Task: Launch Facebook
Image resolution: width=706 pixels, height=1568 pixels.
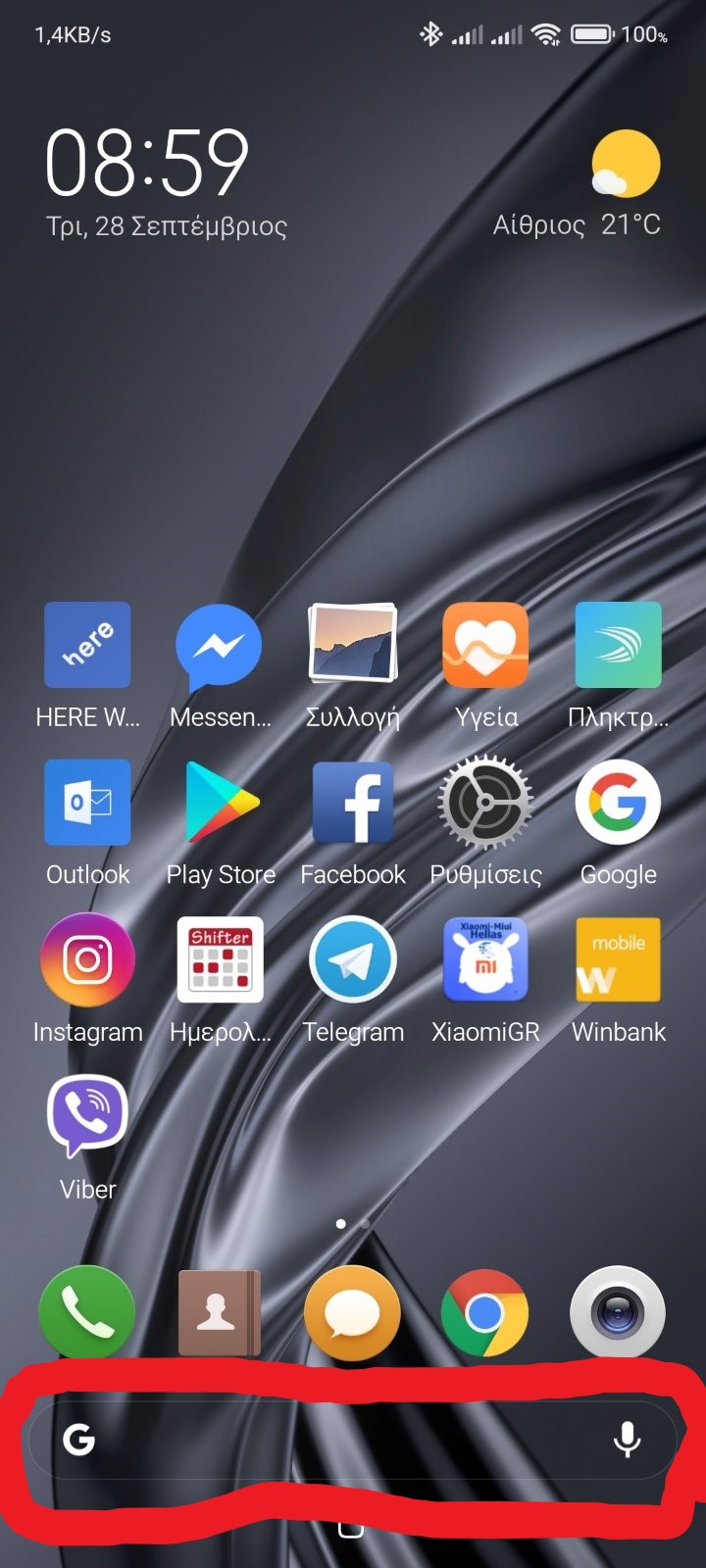Action: coord(353,802)
